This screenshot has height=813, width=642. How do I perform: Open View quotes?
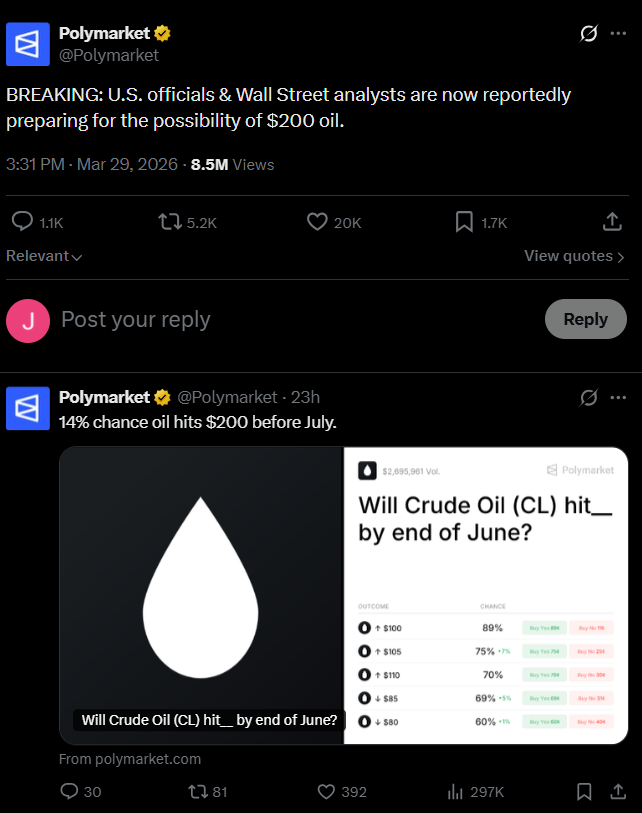(574, 256)
